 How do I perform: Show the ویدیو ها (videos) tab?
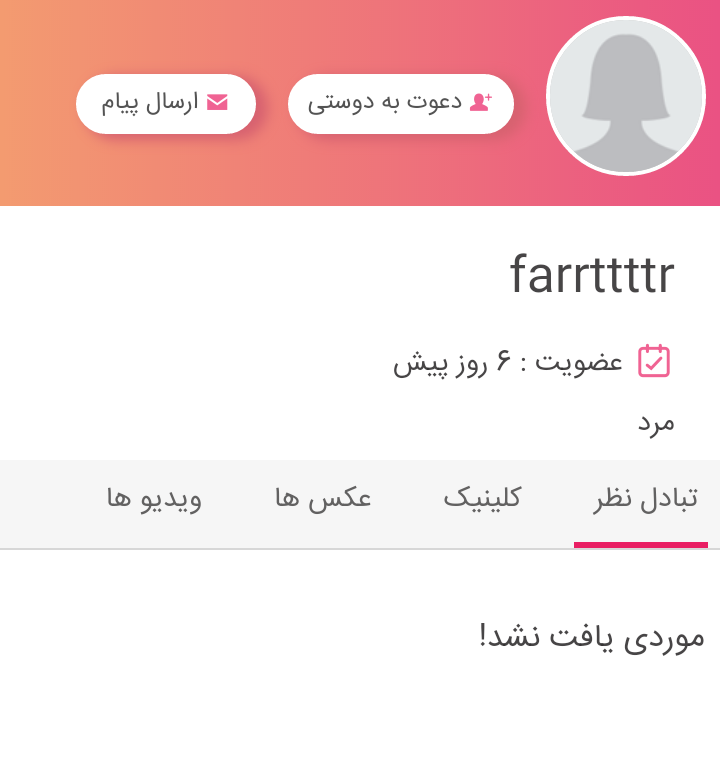tap(154, 498)
